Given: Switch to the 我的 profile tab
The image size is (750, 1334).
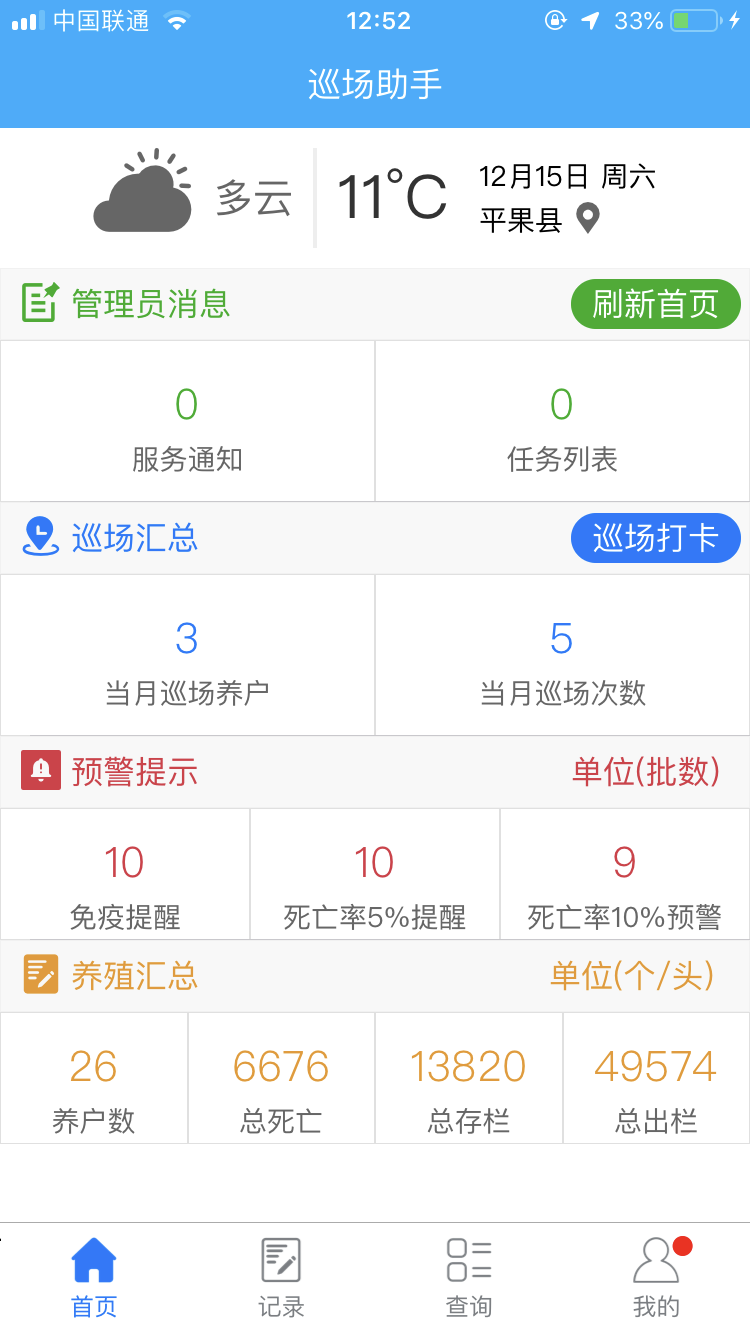Looking at the screenshot, I should coord(656,1277).
